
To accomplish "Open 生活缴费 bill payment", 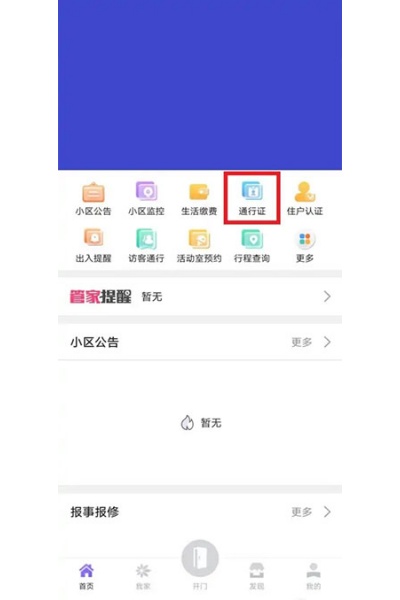I will [x=199, y=199].
